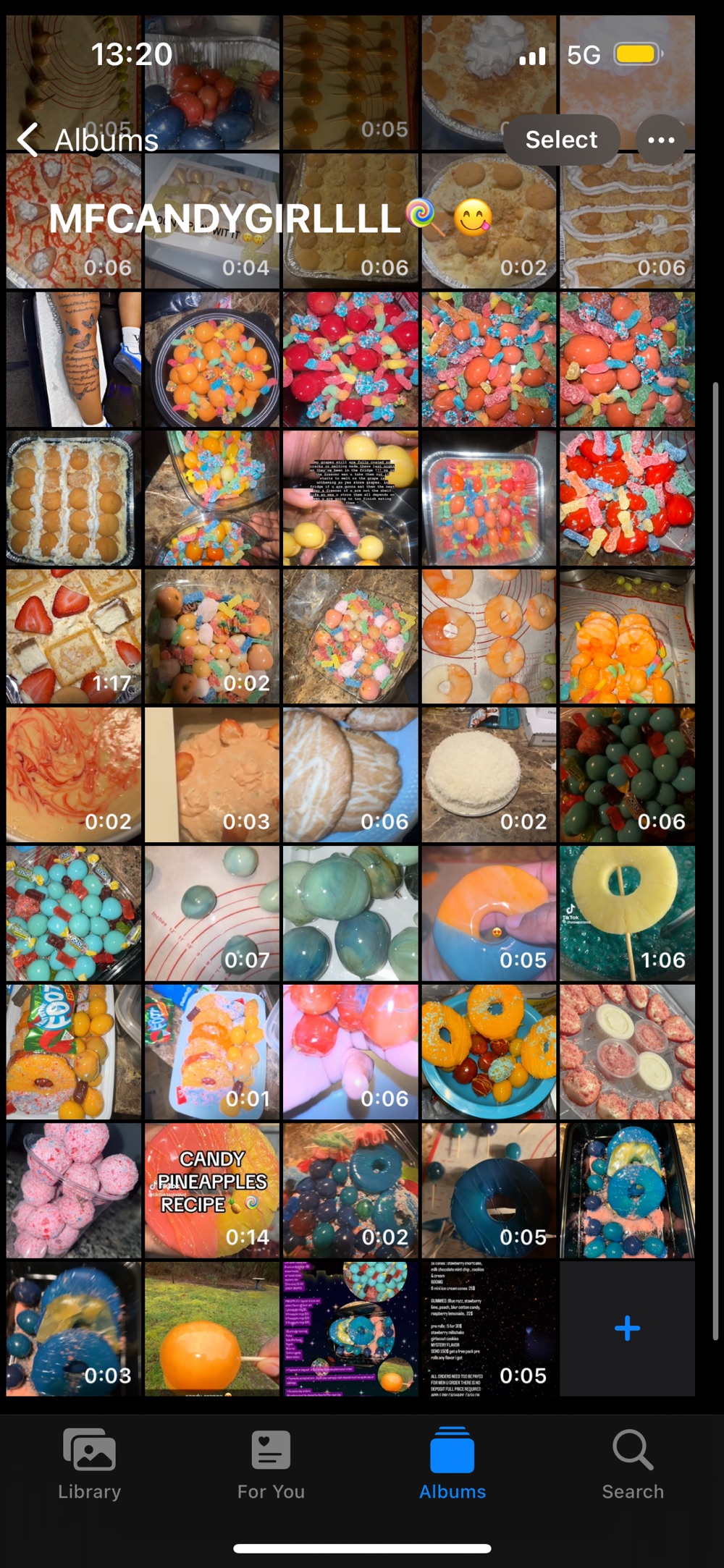
Task: Tap the Select button
Action: [x=561, y=140]
